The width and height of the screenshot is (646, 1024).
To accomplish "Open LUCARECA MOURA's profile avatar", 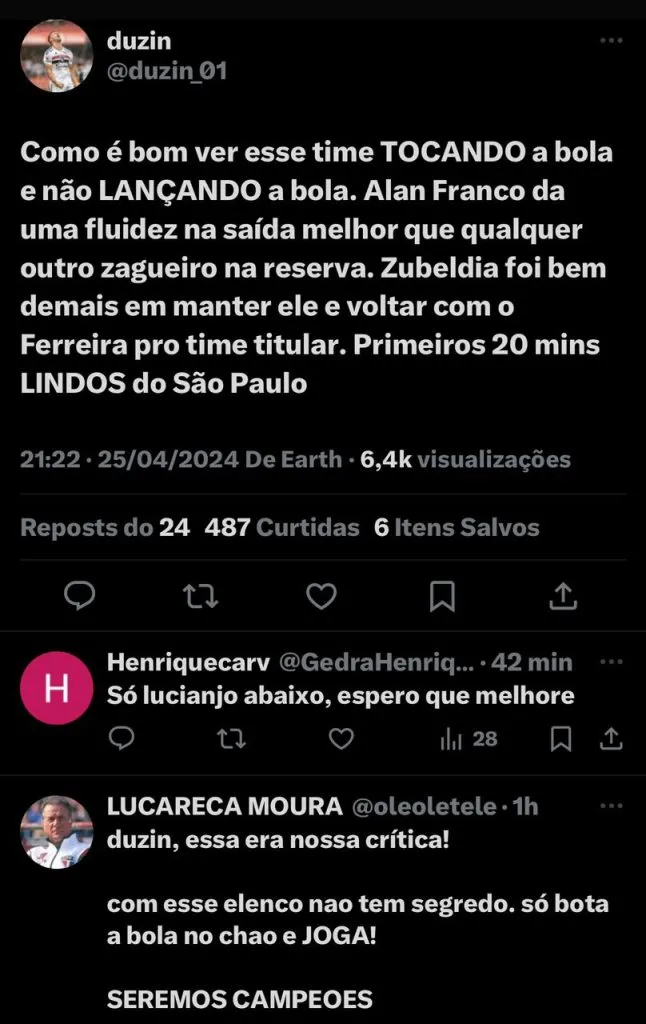I will pyautogui.click(x=56, y=832).
